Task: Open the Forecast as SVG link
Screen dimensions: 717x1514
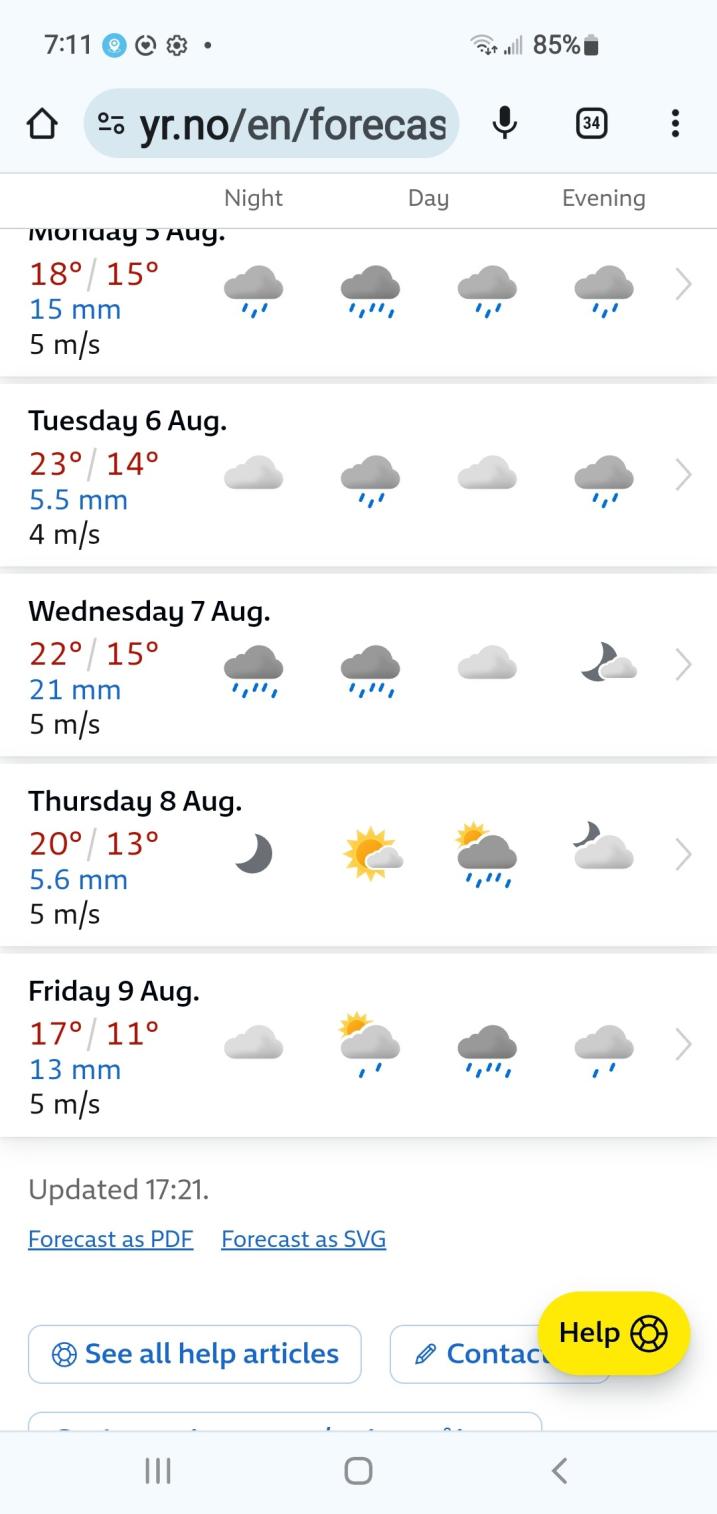Action: tap(303, 1240)
